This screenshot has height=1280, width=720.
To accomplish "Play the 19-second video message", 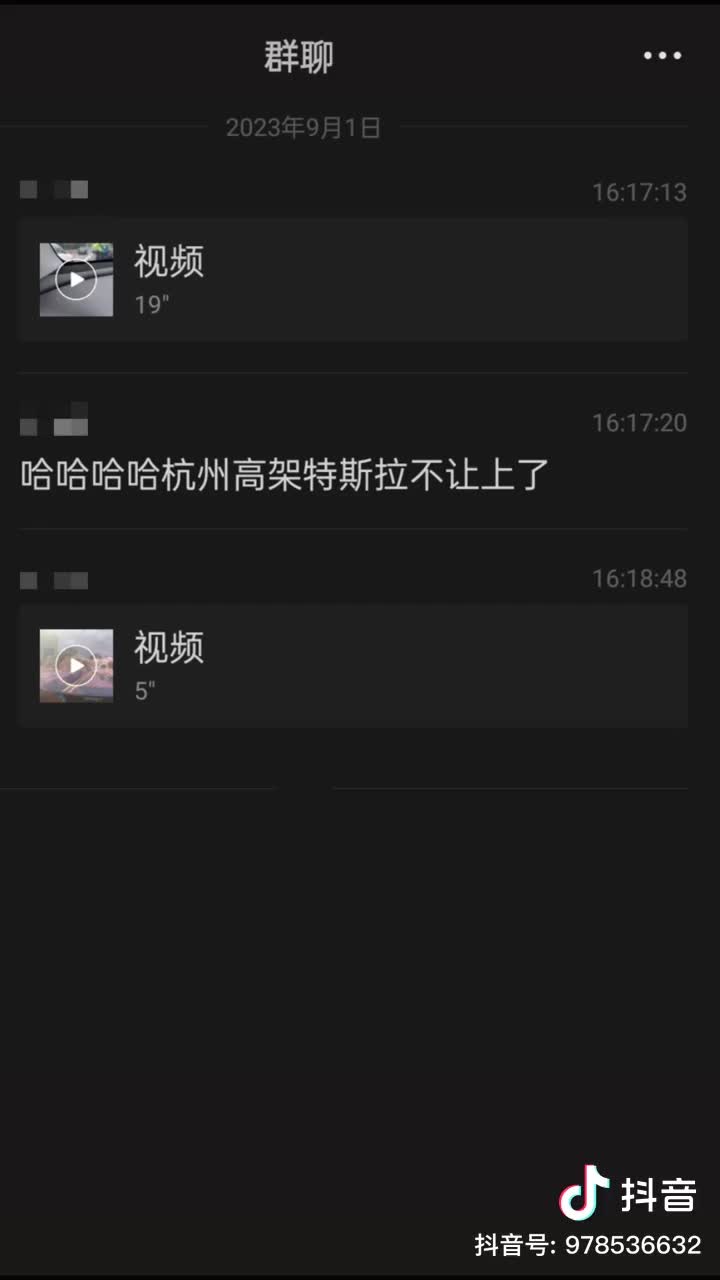I will [x=76, y=280].
